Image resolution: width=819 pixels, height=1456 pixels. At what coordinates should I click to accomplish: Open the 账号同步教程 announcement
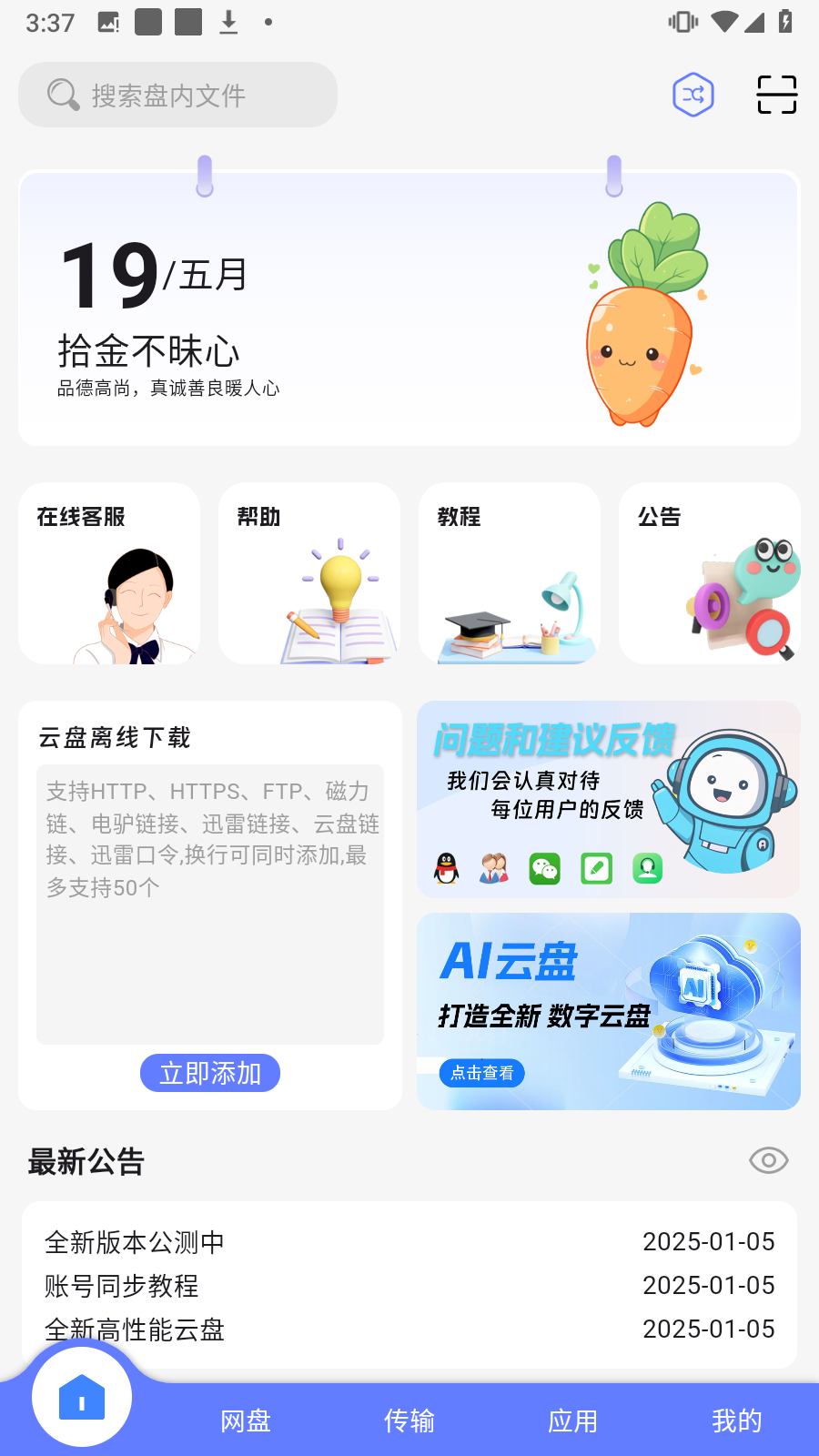click(409, 1286)
